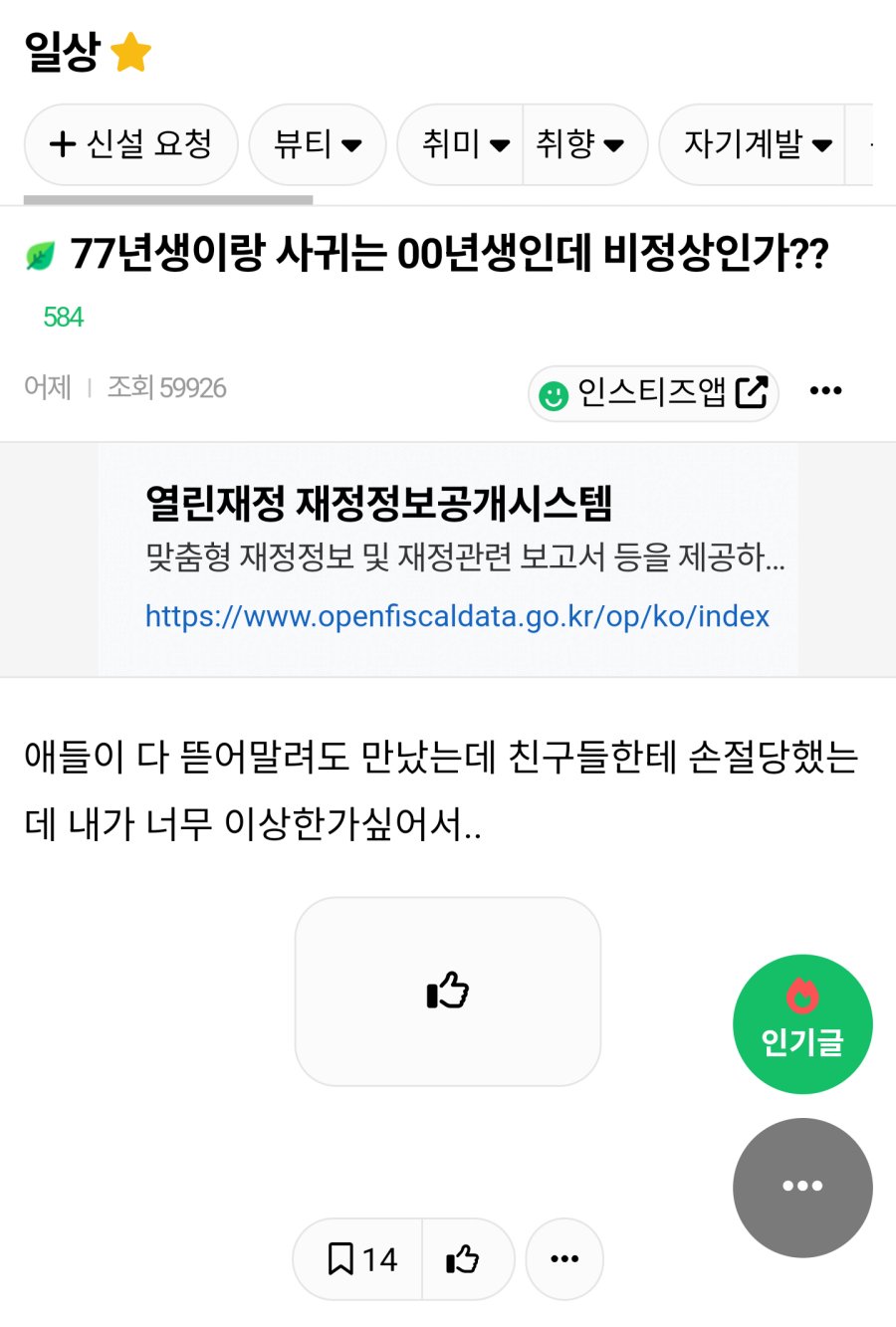The image size is (896, 1327).
Task: Expand the 취향 category dropdown
Action: [x=580, y=144]
